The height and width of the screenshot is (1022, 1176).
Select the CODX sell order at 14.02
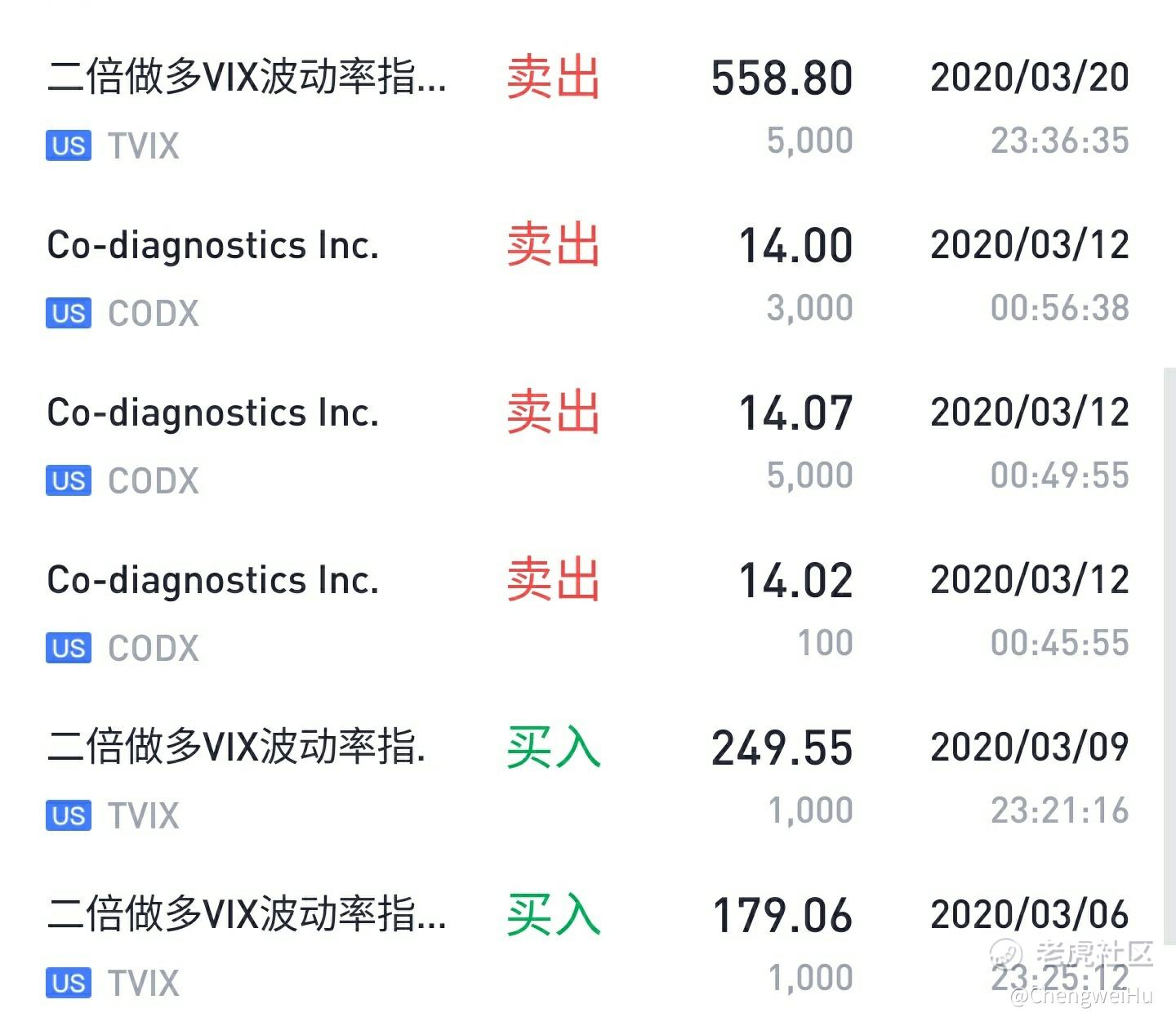coord(588,611)
